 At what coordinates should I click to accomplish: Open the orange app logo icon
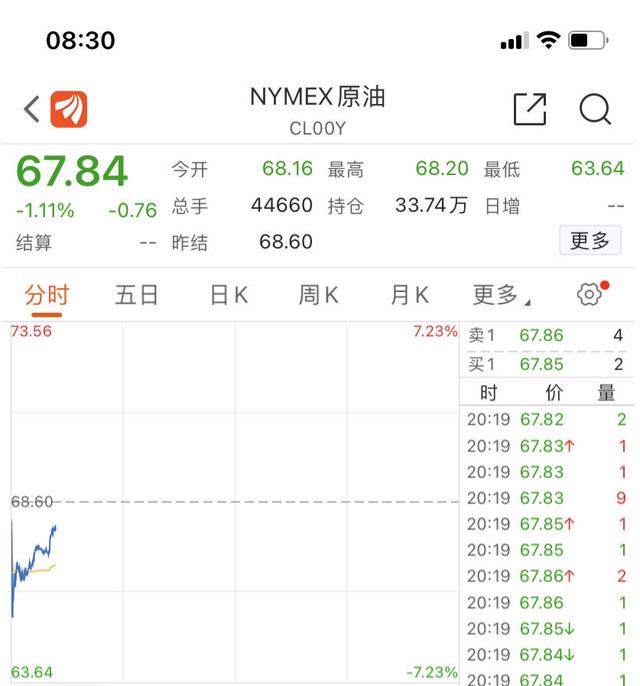(x=69, y=109)
